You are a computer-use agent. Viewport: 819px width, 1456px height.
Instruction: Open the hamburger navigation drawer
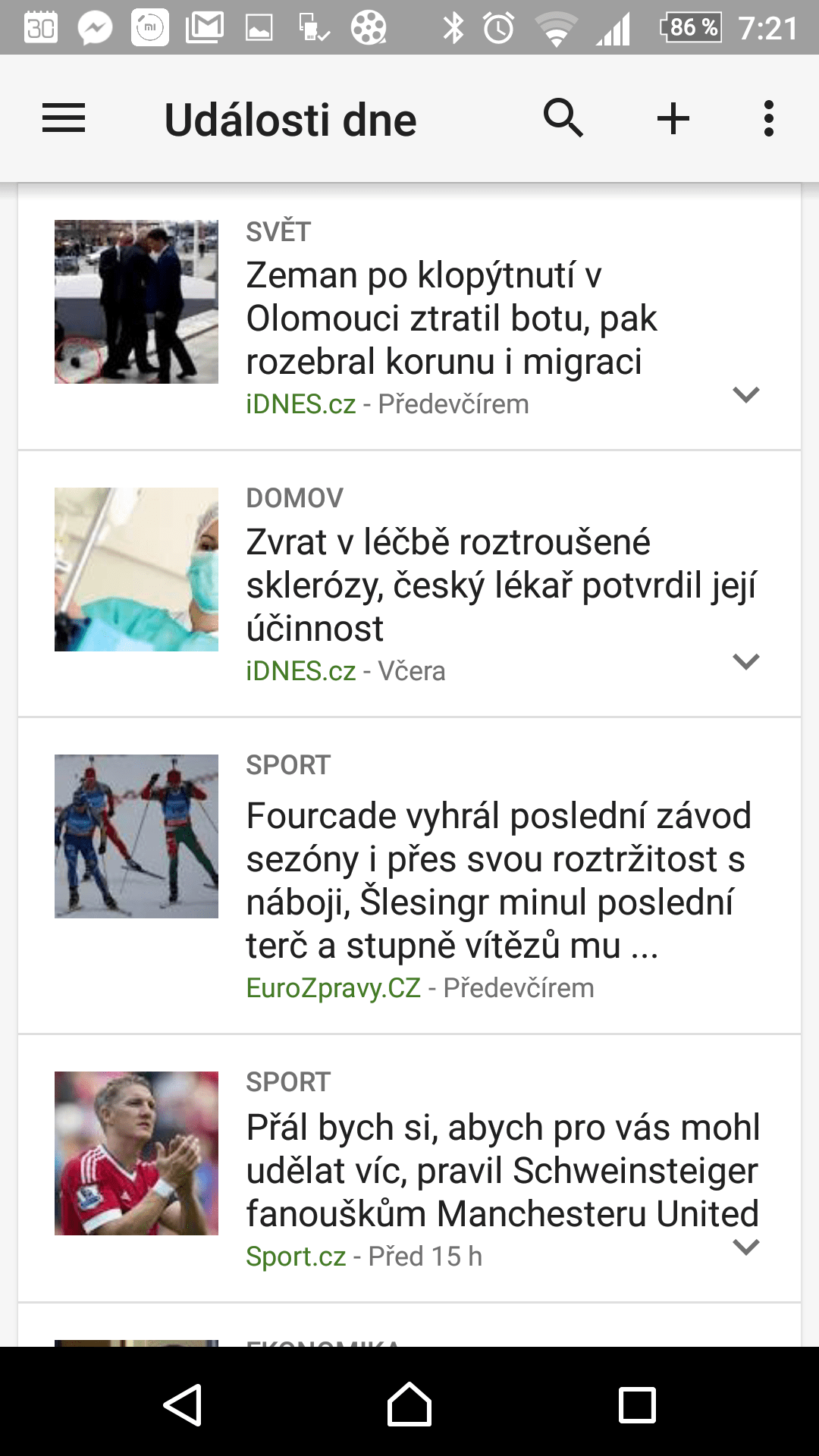(64, 118)
